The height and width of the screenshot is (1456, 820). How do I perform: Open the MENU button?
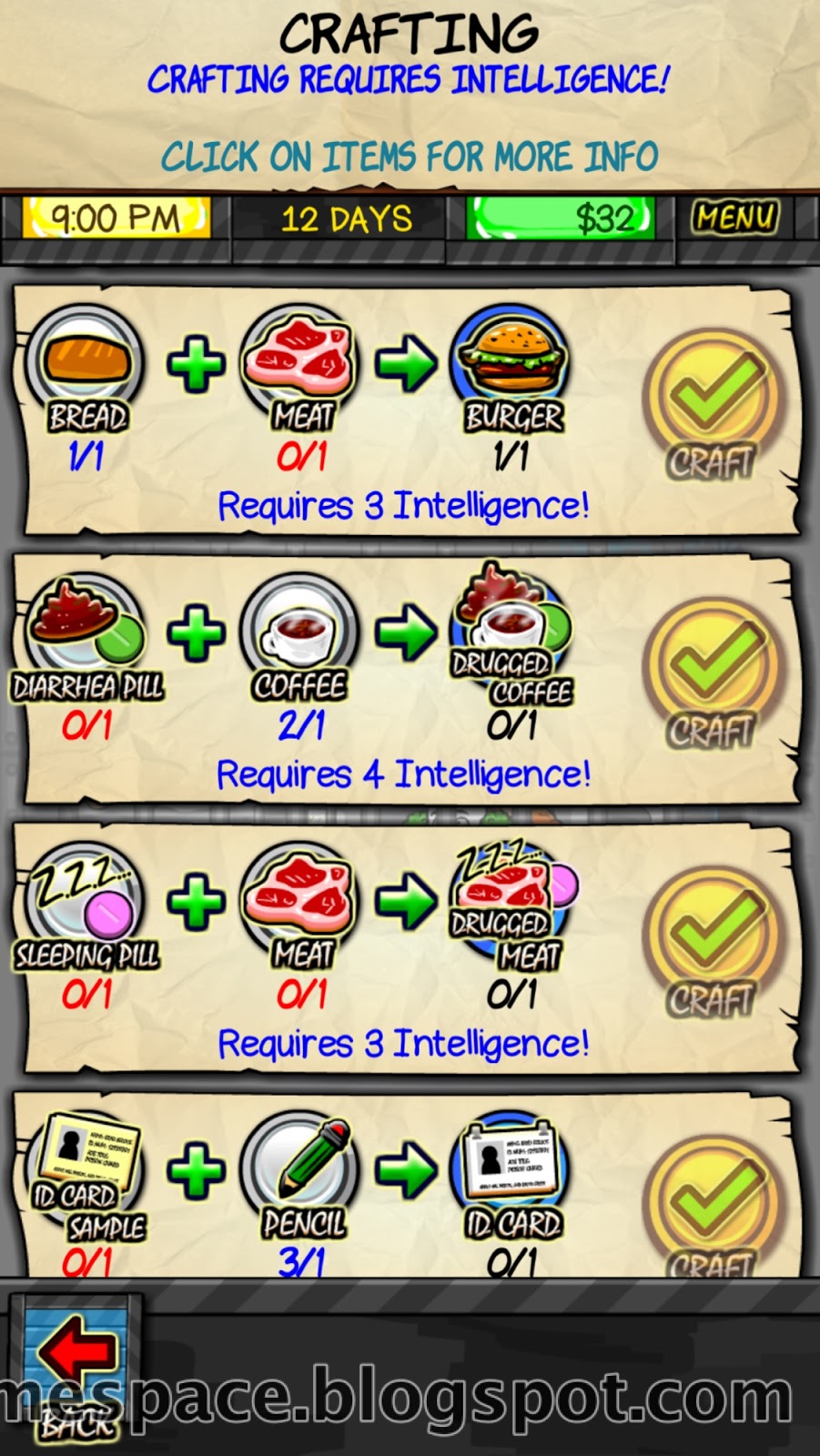734,217
